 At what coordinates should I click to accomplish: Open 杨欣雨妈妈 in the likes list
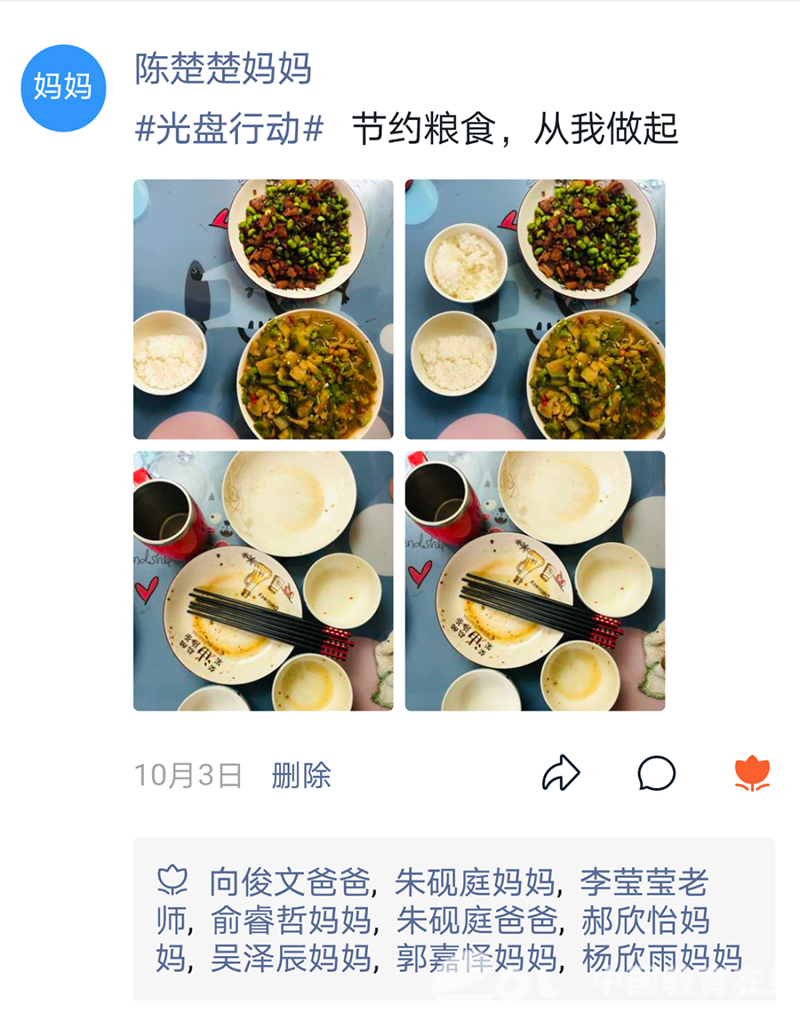[x=662, y=958]
